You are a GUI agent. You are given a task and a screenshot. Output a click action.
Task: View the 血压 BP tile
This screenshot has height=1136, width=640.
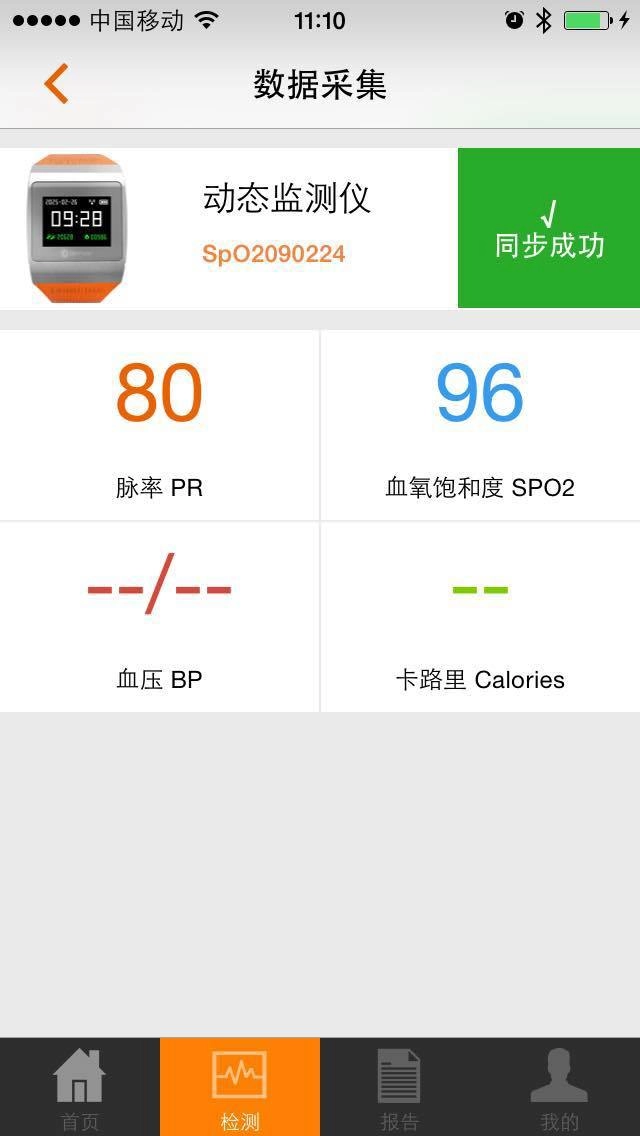[159, 617]
